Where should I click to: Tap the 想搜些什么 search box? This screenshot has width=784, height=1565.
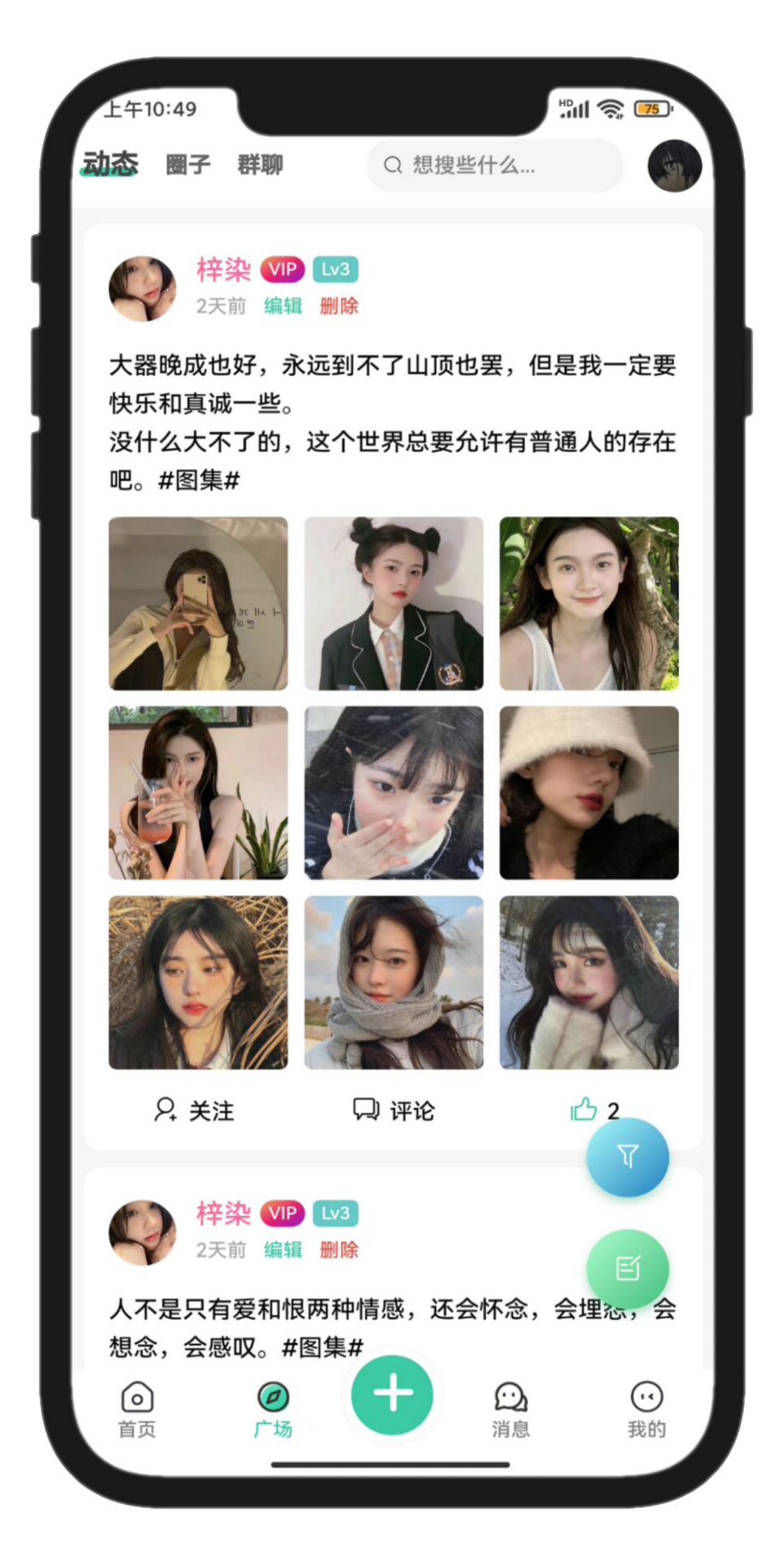click(x=494, y=165)
